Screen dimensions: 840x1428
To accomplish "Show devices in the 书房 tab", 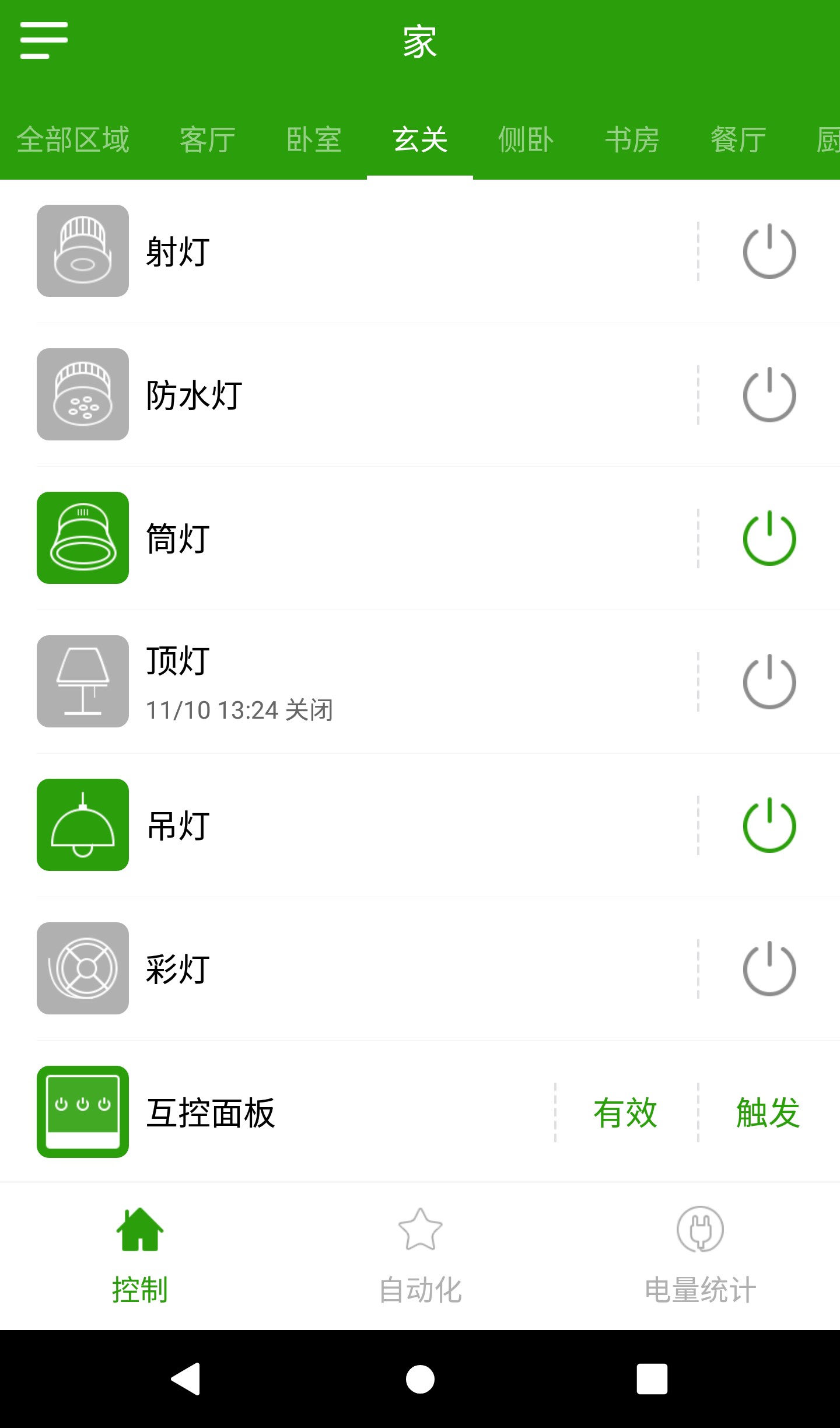I will (x=632, y=140).
